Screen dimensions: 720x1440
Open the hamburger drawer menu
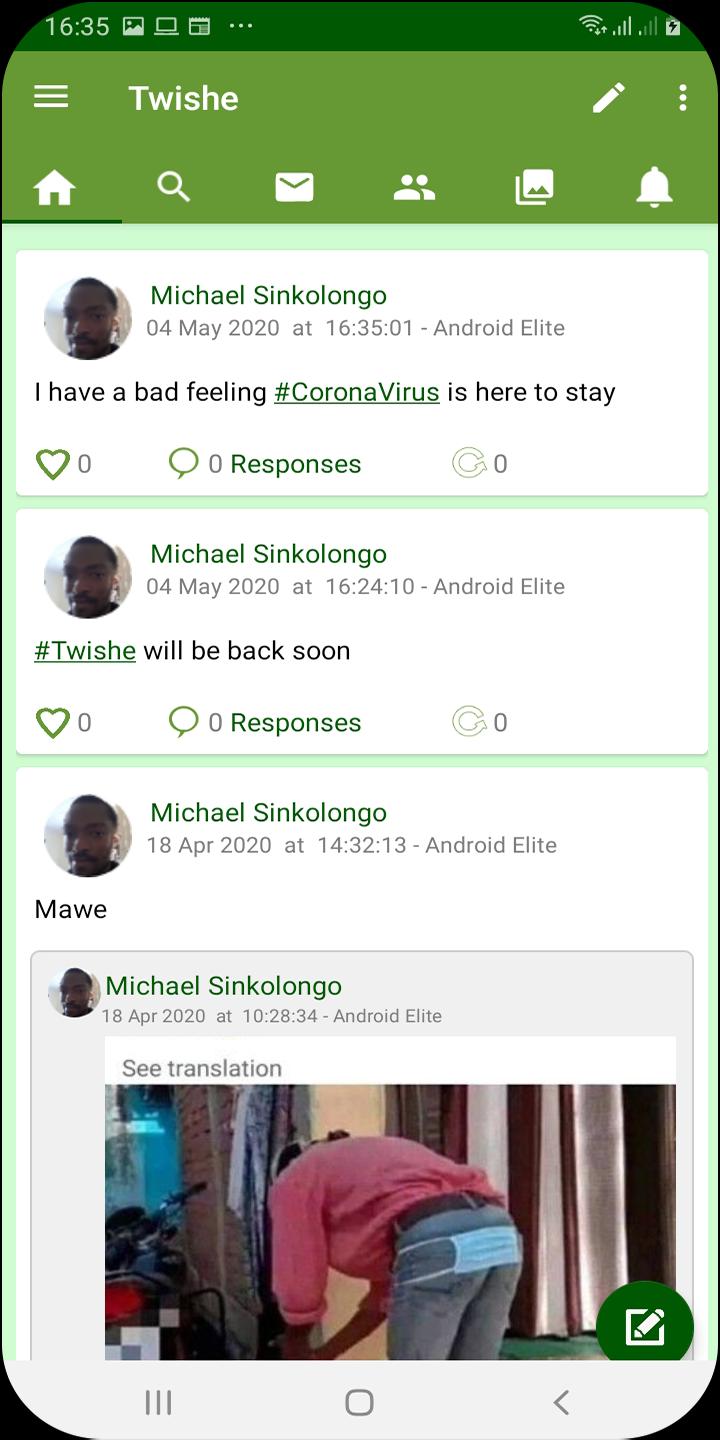point(51,97)
